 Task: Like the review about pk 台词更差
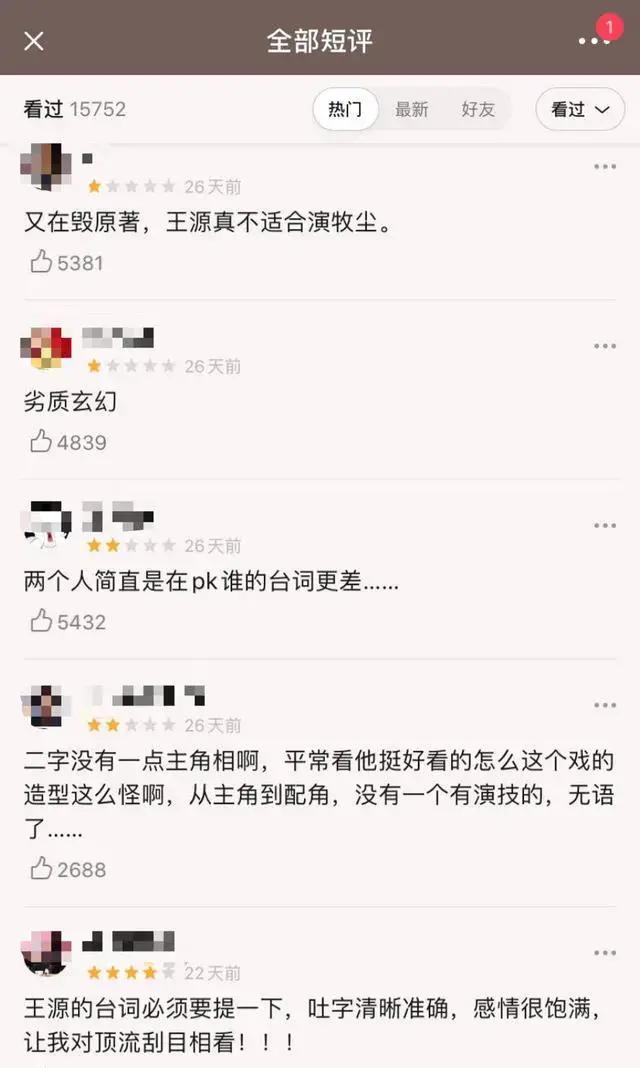pos(41,621)
